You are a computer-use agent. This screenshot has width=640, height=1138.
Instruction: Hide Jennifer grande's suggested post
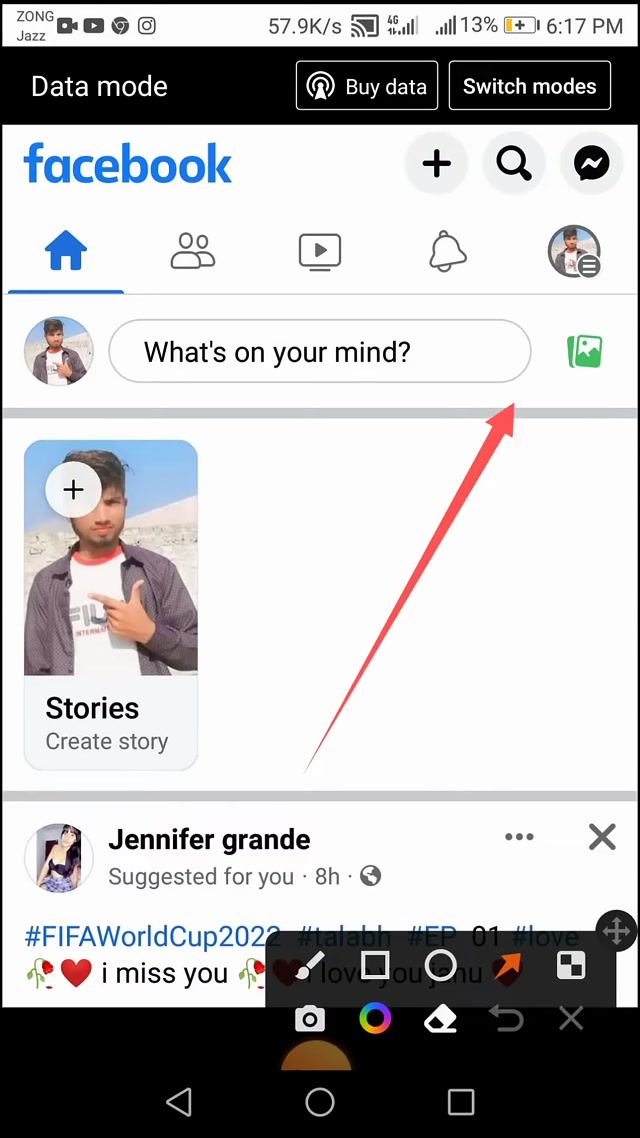602,837
